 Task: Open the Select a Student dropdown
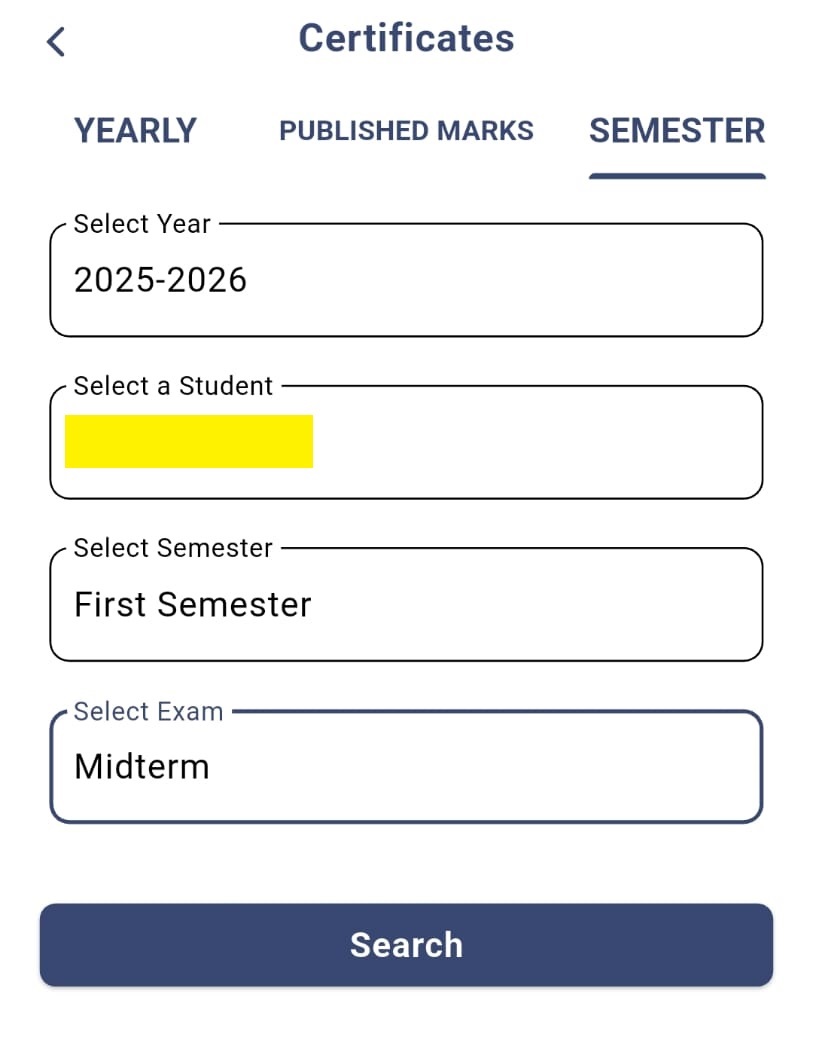(x=406, y=442)
